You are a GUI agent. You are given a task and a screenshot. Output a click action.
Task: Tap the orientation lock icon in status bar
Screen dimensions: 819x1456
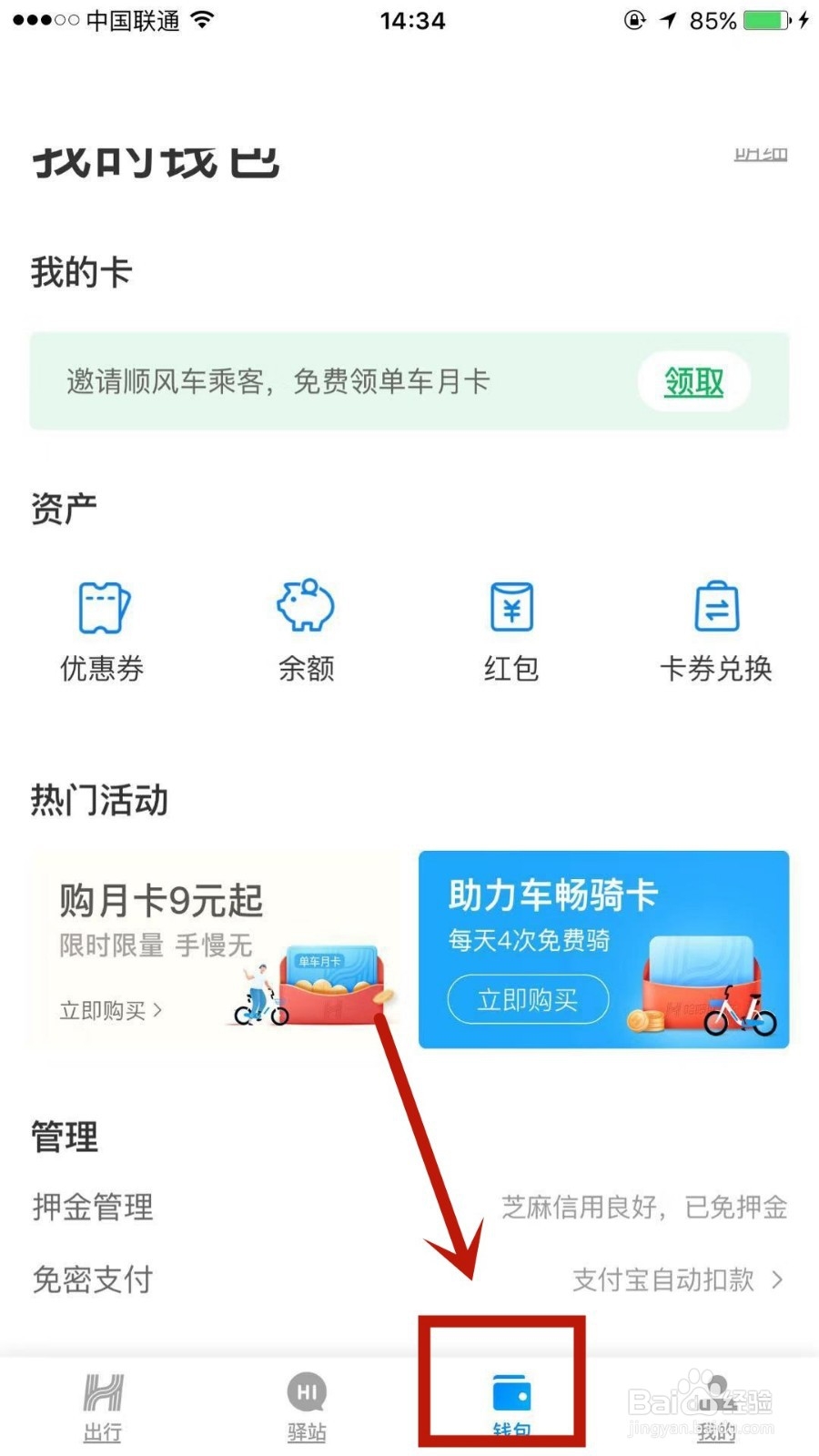pyautogui.click(x=635, y=20)
